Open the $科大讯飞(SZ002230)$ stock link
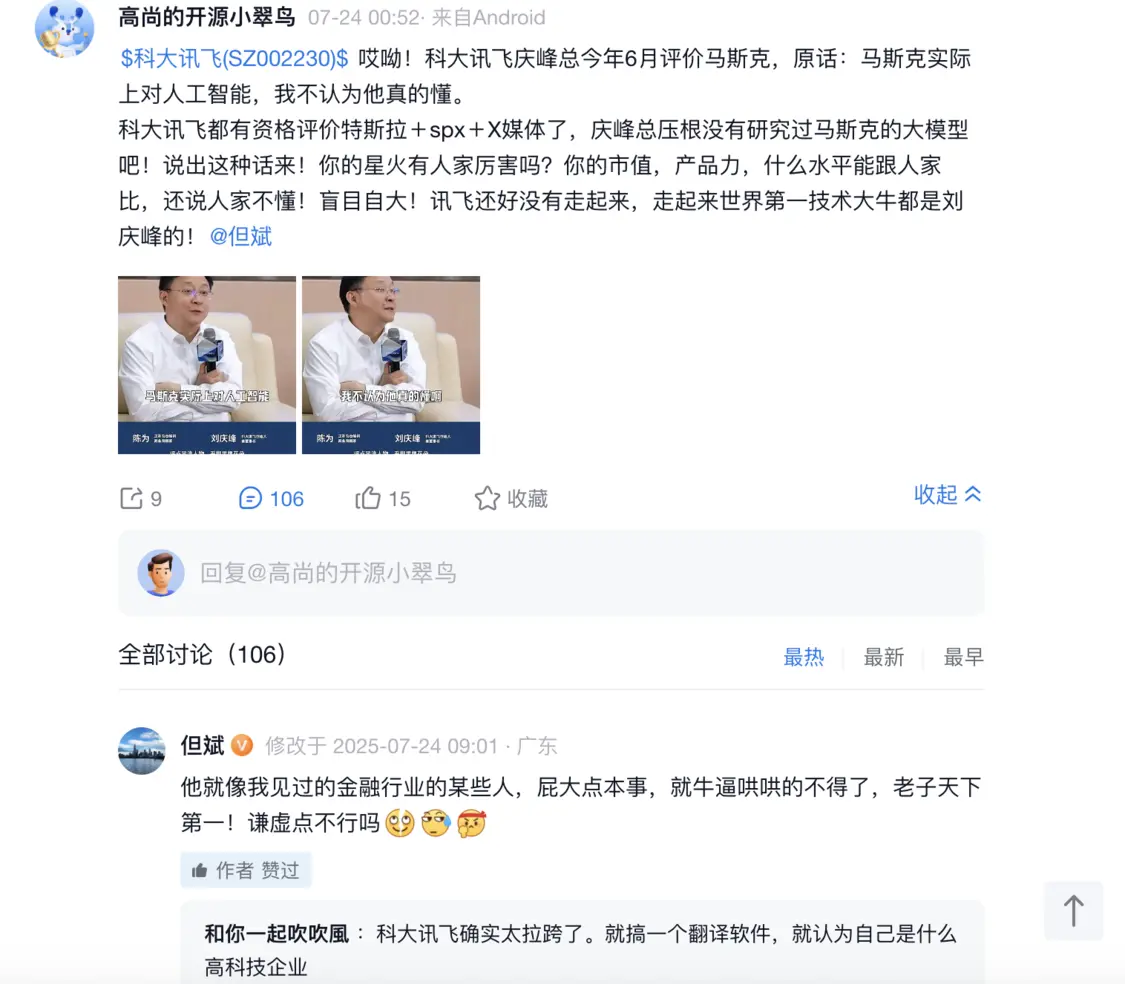Image resolution: width=1125 pixels, height=984 pixels. pyautogui.click(x=234, y=58)
